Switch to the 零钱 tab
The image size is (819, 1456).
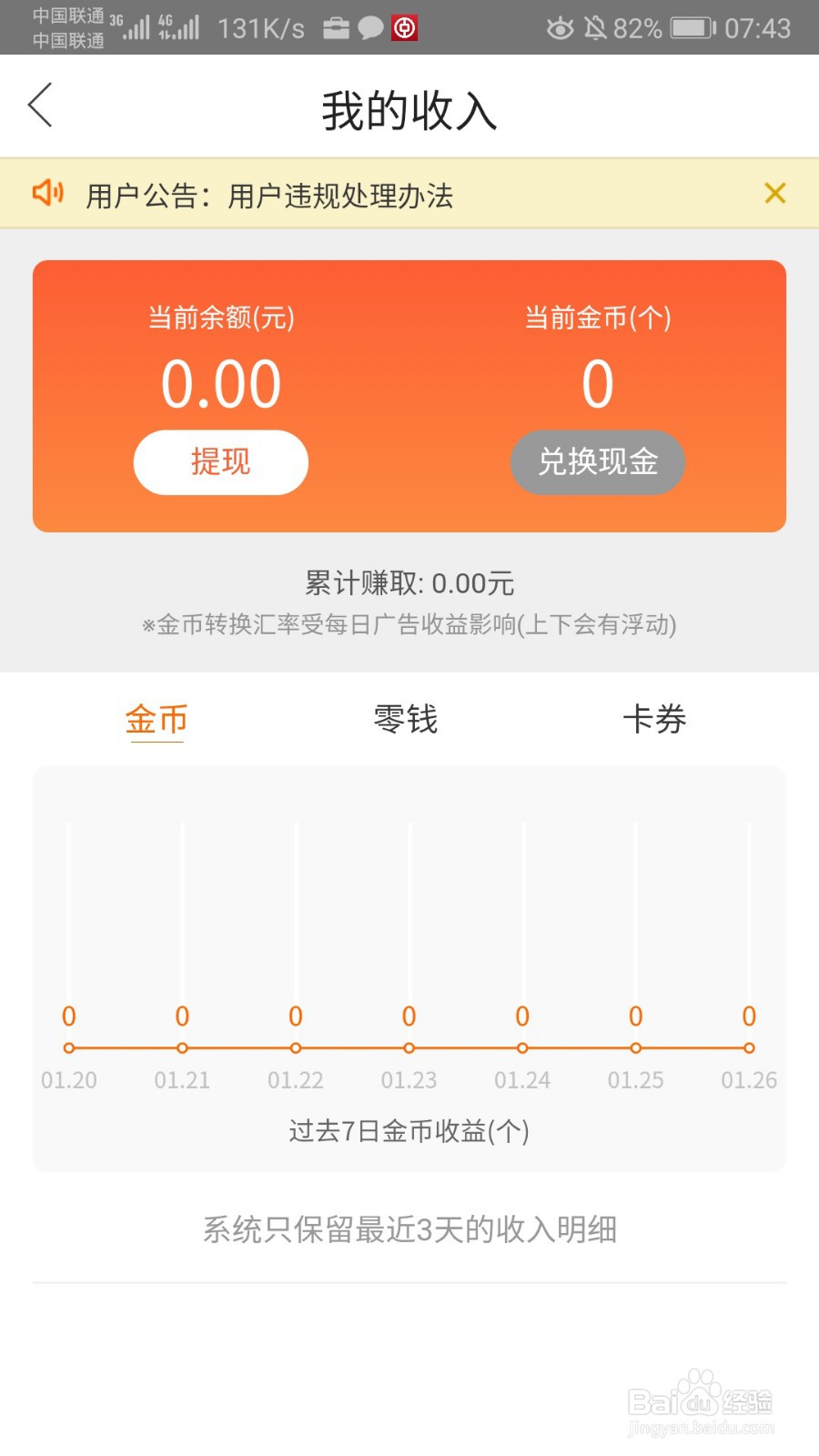pyautogui.click(x=405, y=719)
